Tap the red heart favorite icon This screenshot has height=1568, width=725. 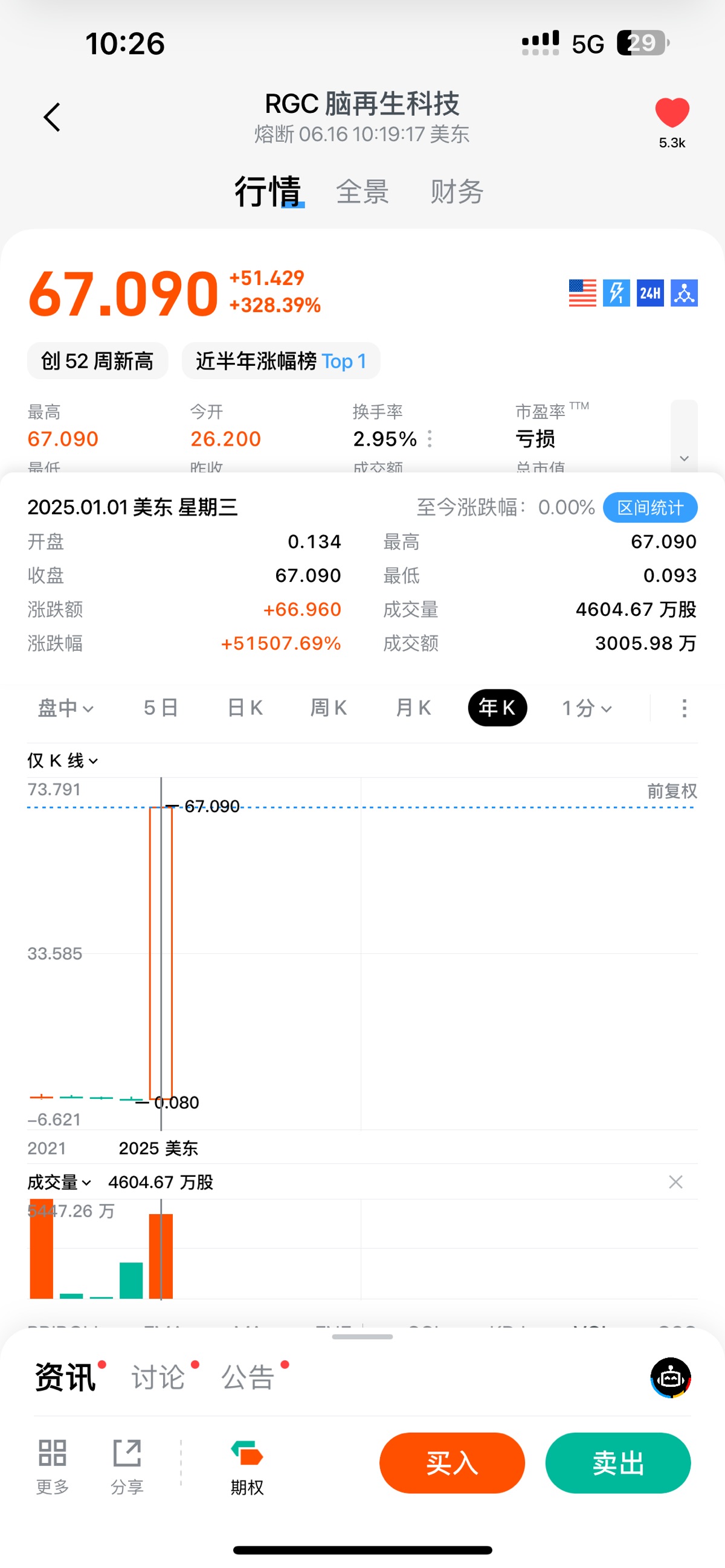click(x=671, y=114)
